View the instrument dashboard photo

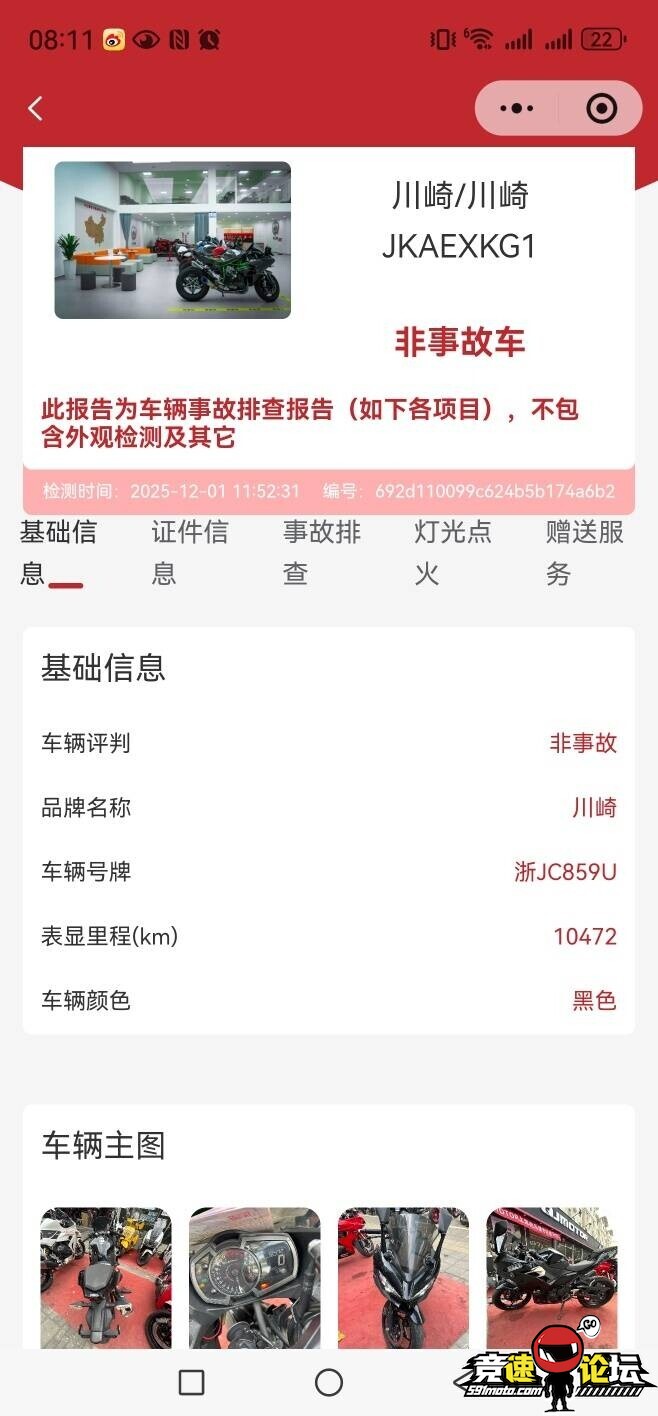coord(254,1277)
